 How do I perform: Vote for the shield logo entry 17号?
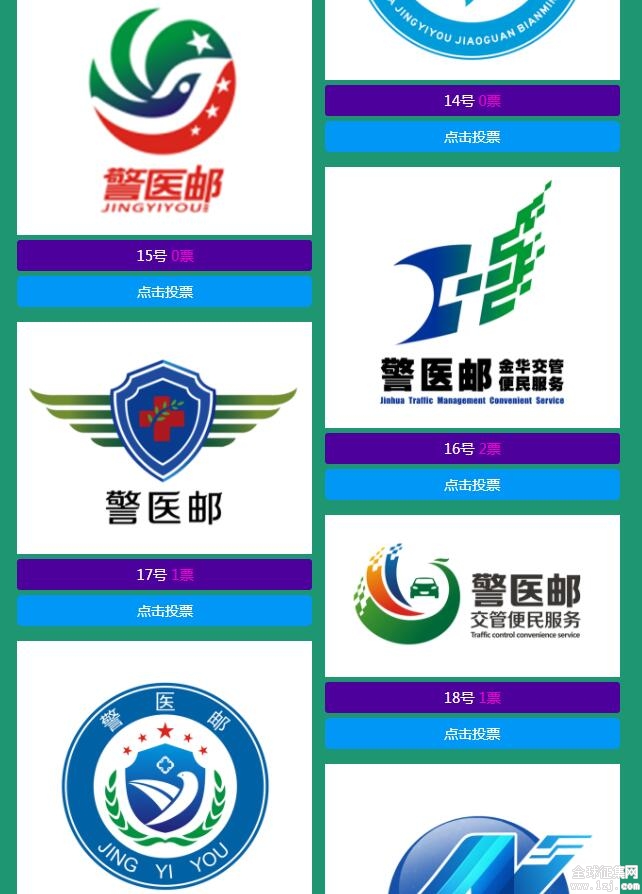pos(164,611)
